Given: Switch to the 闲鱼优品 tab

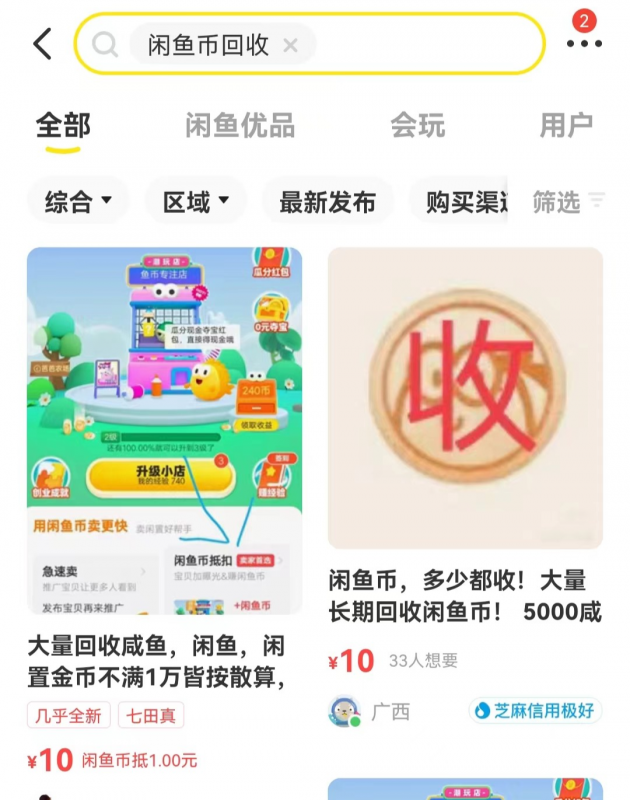Looking at the screenshot, I should [240, 126].
